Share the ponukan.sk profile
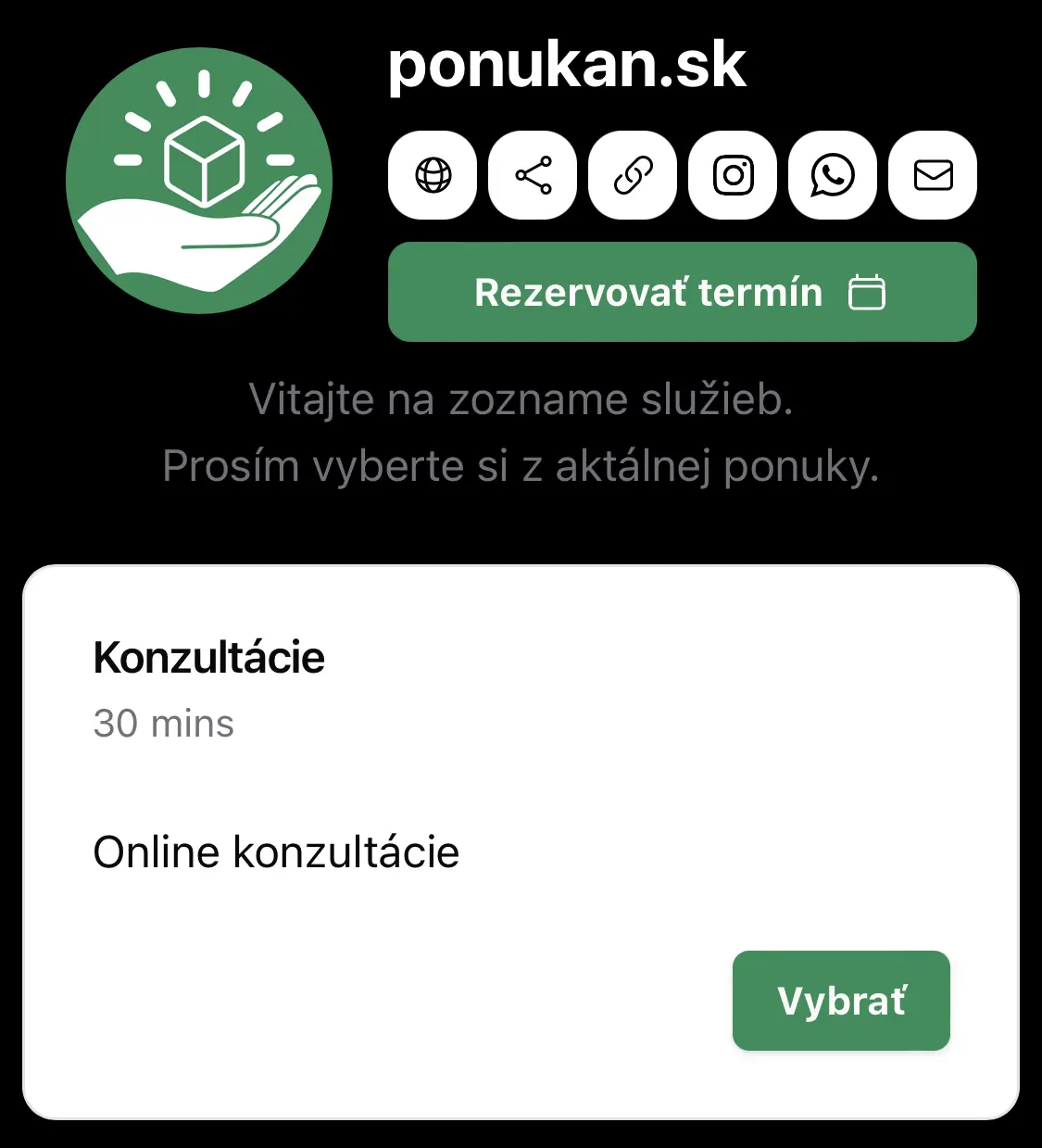Viewport: 1042px width, 1148px height. point(533,175)
